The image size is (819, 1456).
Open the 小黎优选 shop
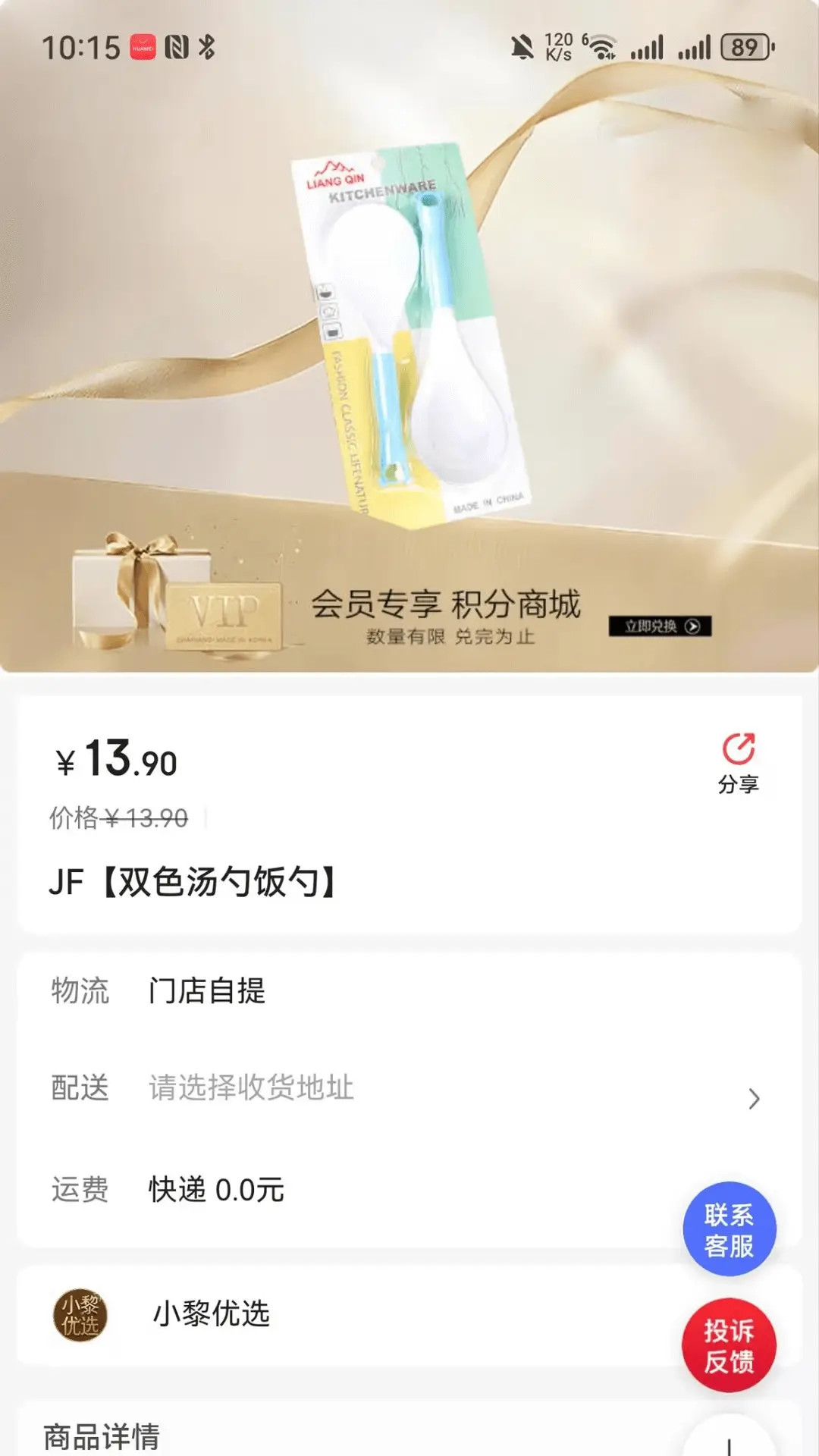pyautogui.click(x=211, y=1314)
